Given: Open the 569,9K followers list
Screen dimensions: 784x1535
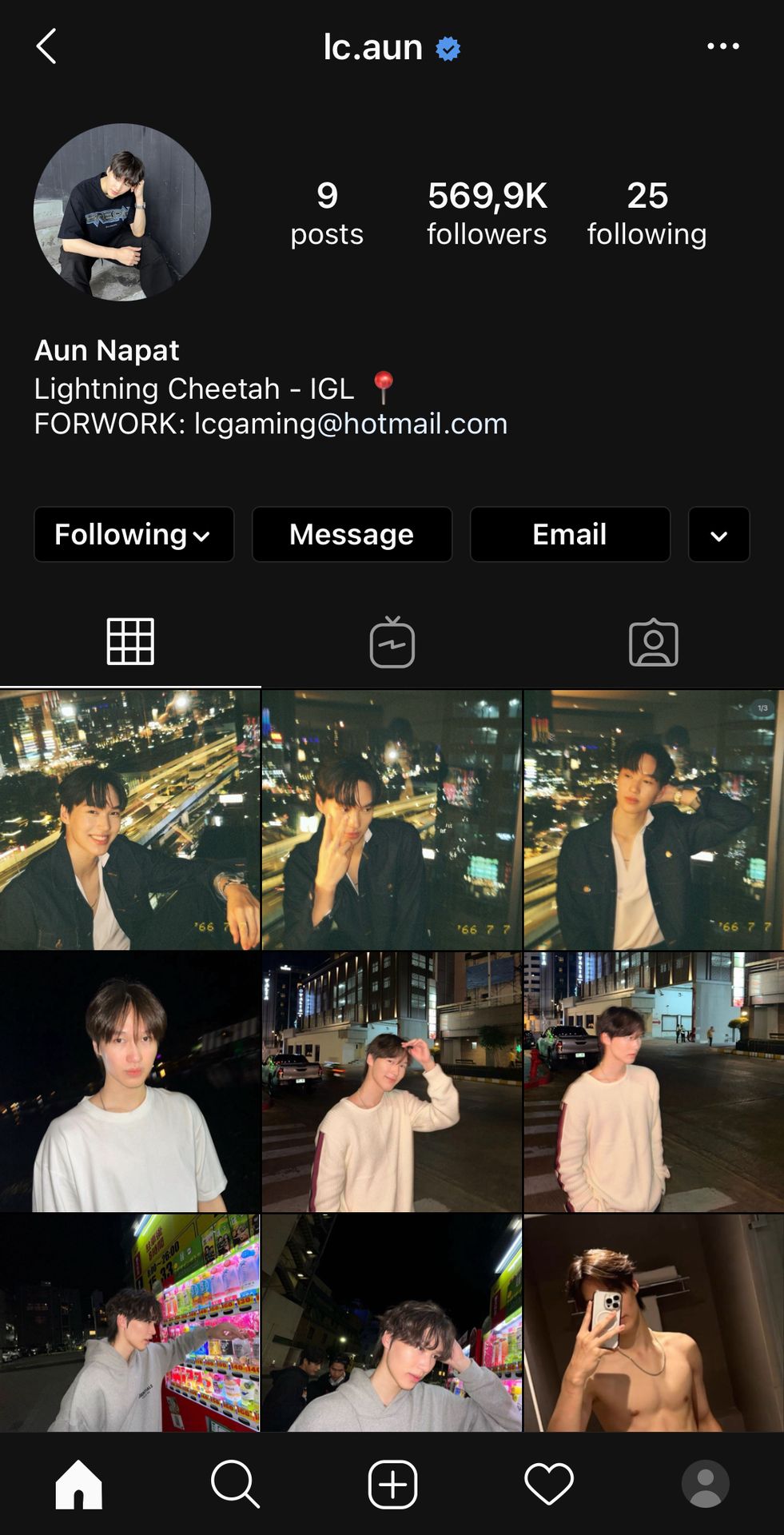Looking at the screenshot, I should (x=487, y=213).
